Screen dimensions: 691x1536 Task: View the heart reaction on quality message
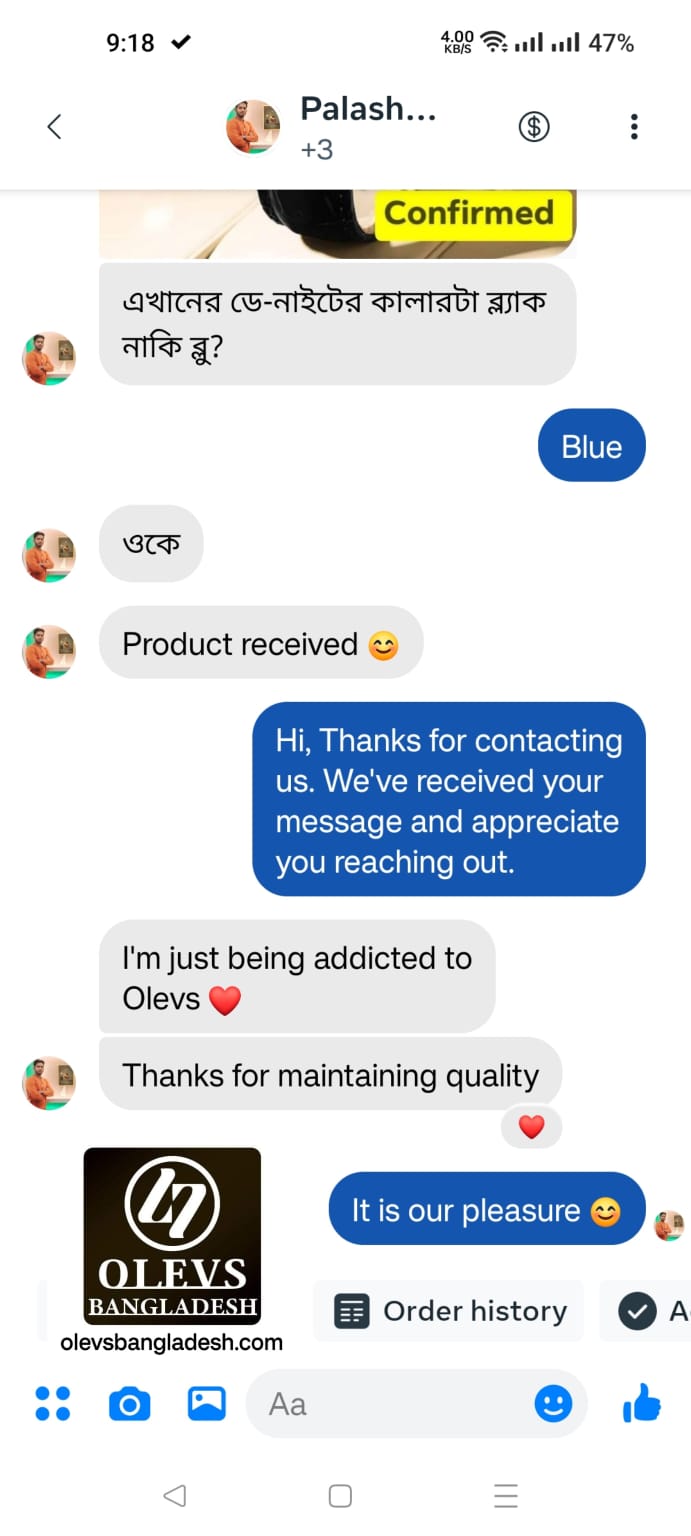531,1128
